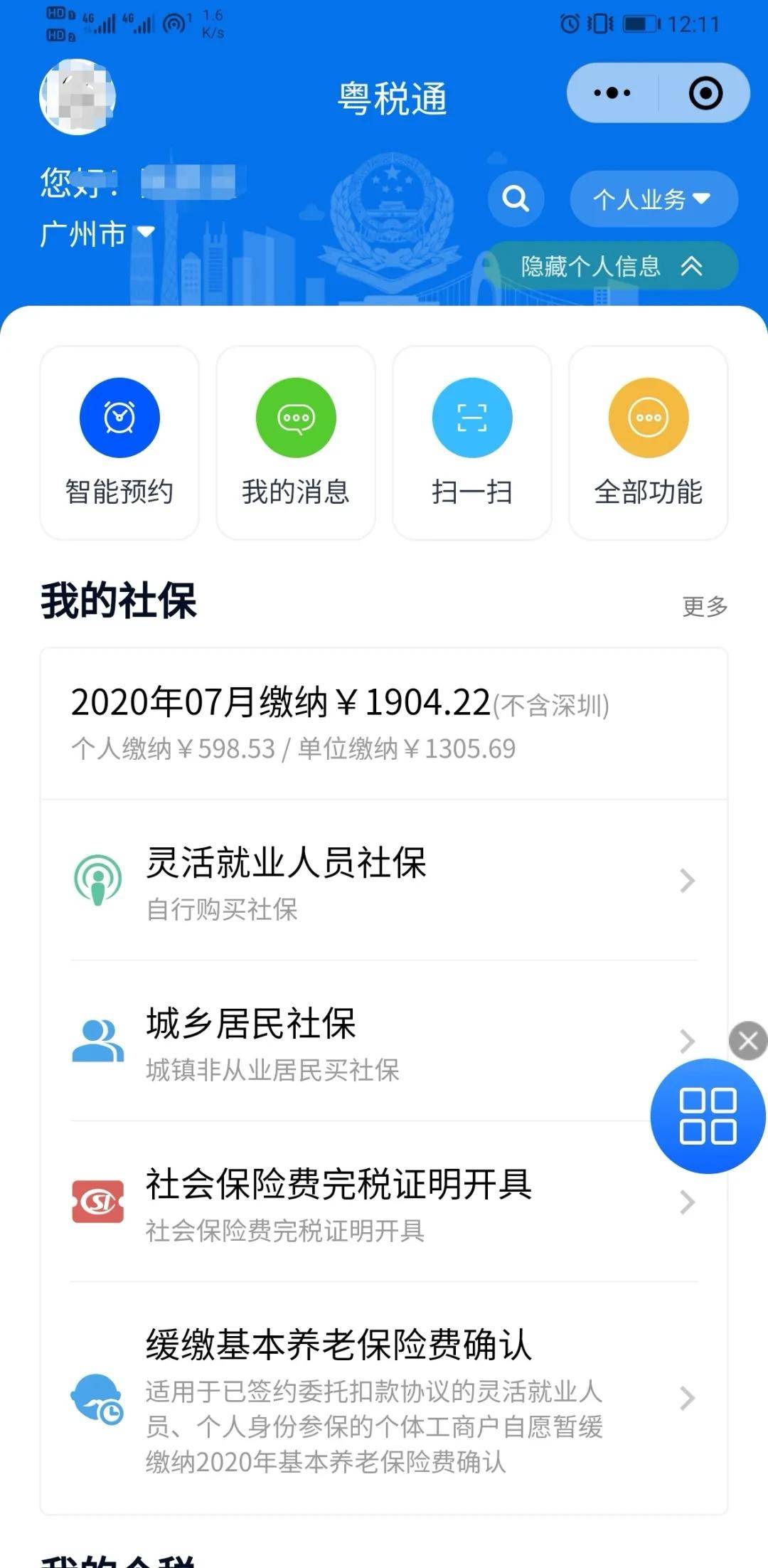Open the 智能预约 smart appointment feature
This screenshot has height=1568, width=768.
point(118,440)
